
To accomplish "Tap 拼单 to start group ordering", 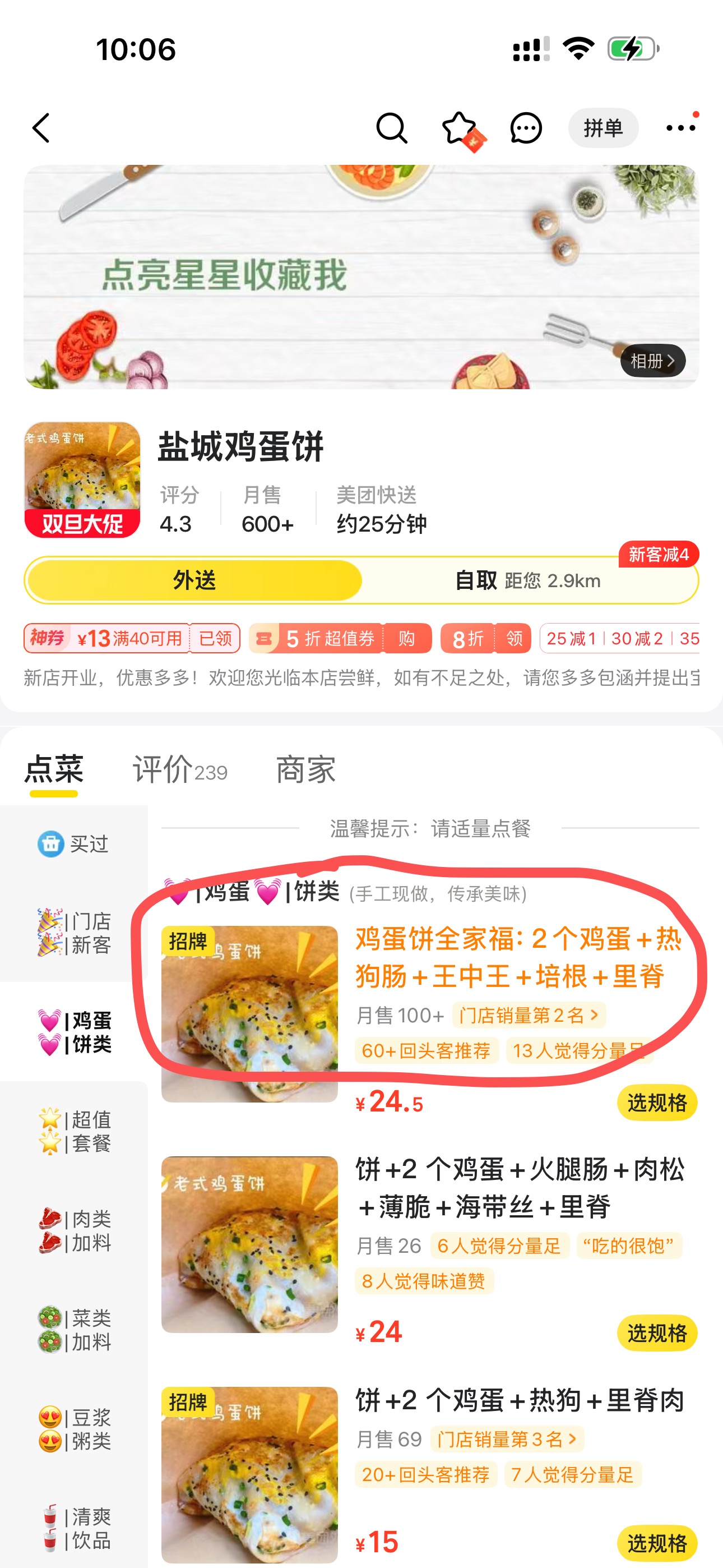I will coord(603,128).
